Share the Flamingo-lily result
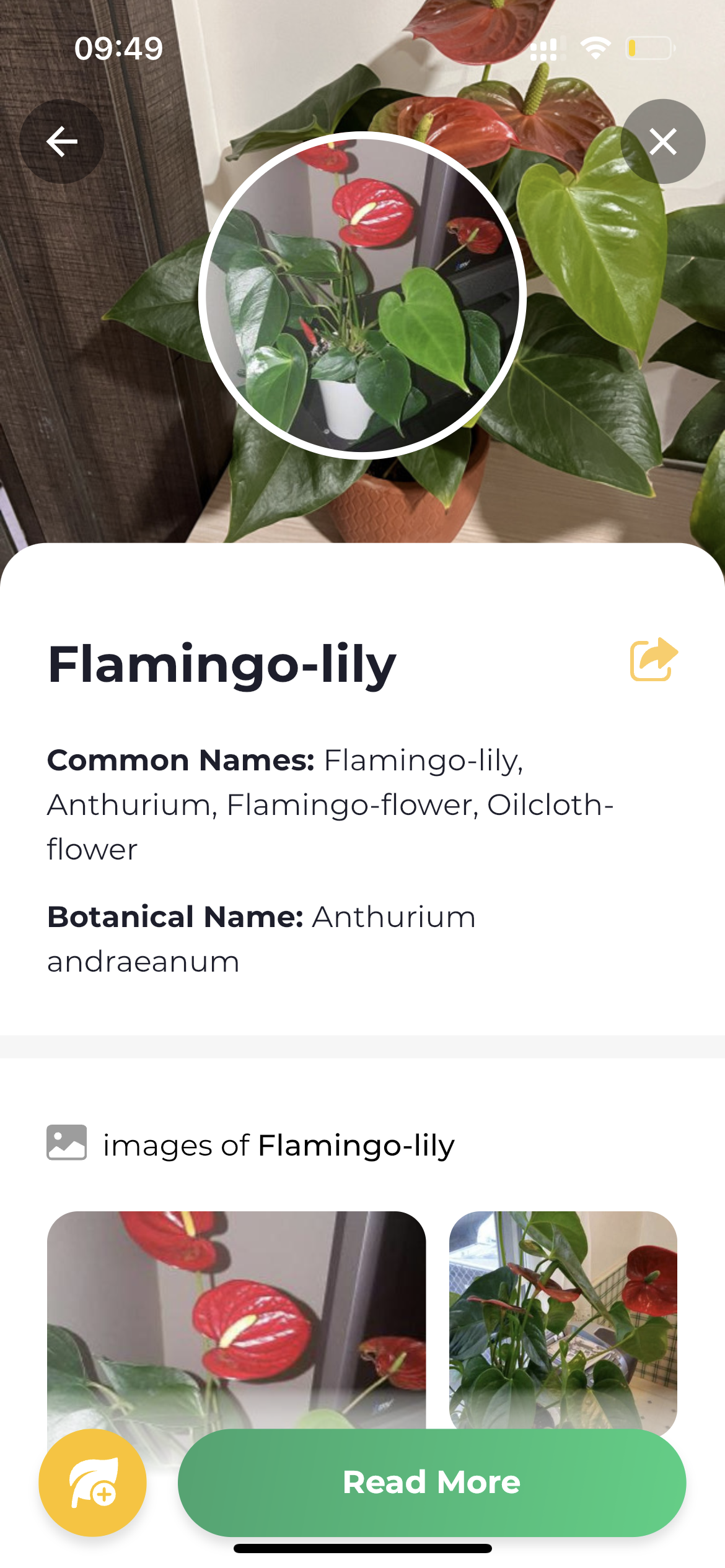 coord(653,660)
